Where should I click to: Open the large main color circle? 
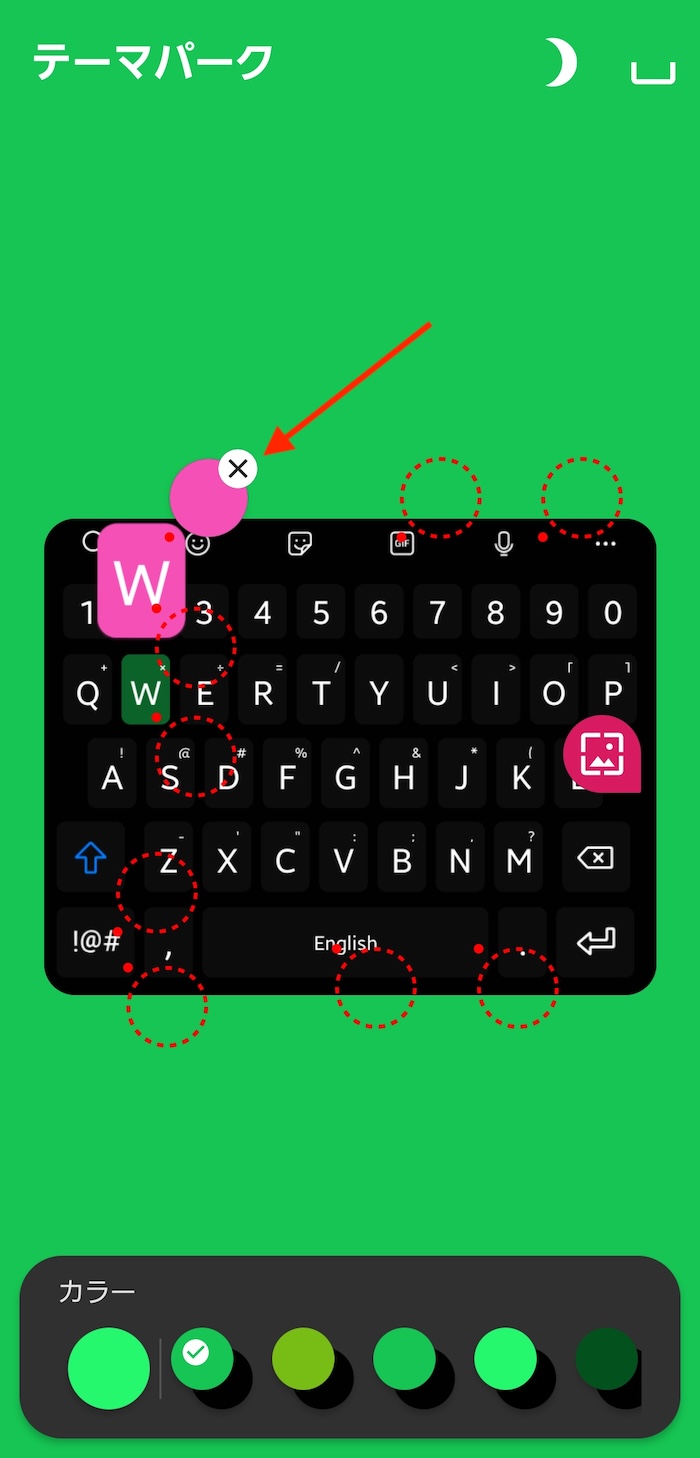point(109,1368)
